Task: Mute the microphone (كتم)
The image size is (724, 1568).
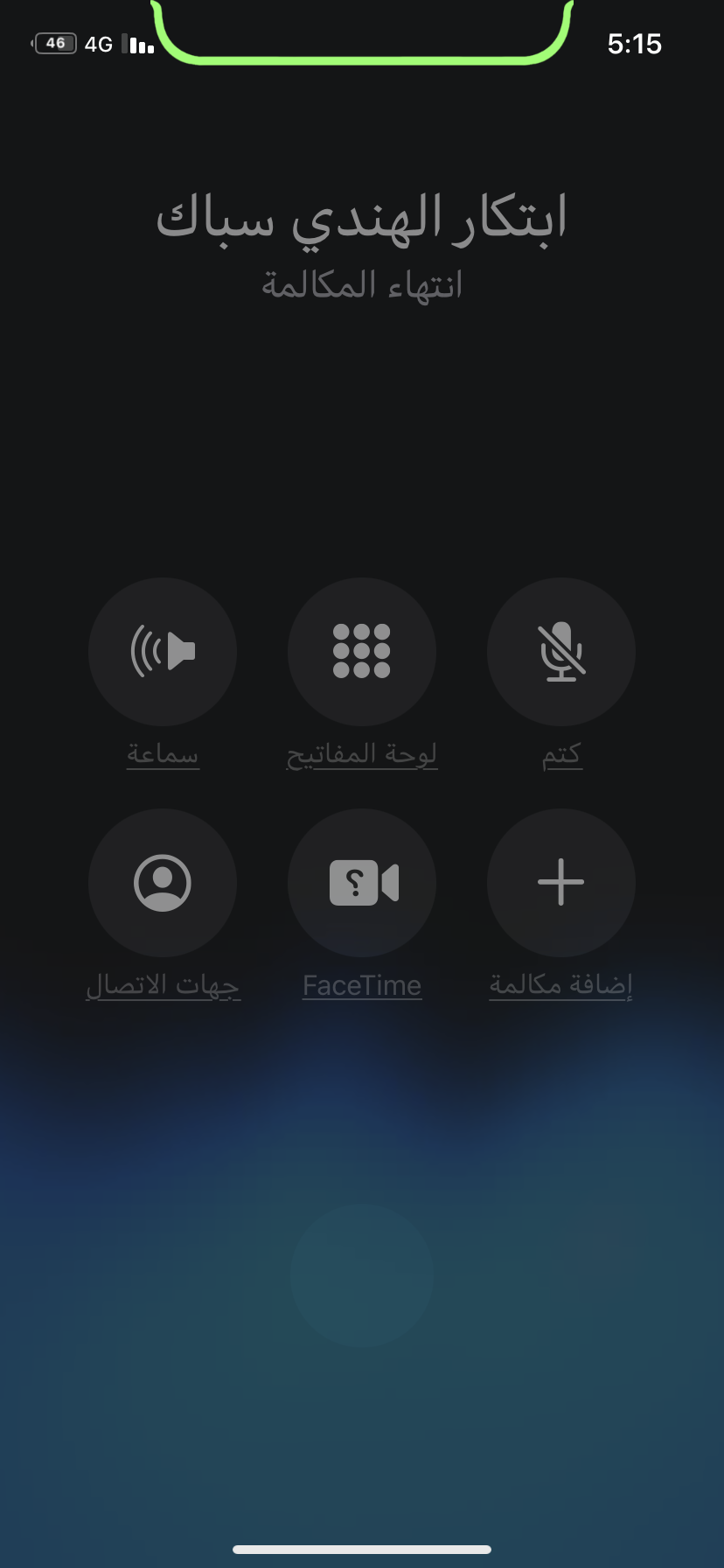Action: [561, 652]
